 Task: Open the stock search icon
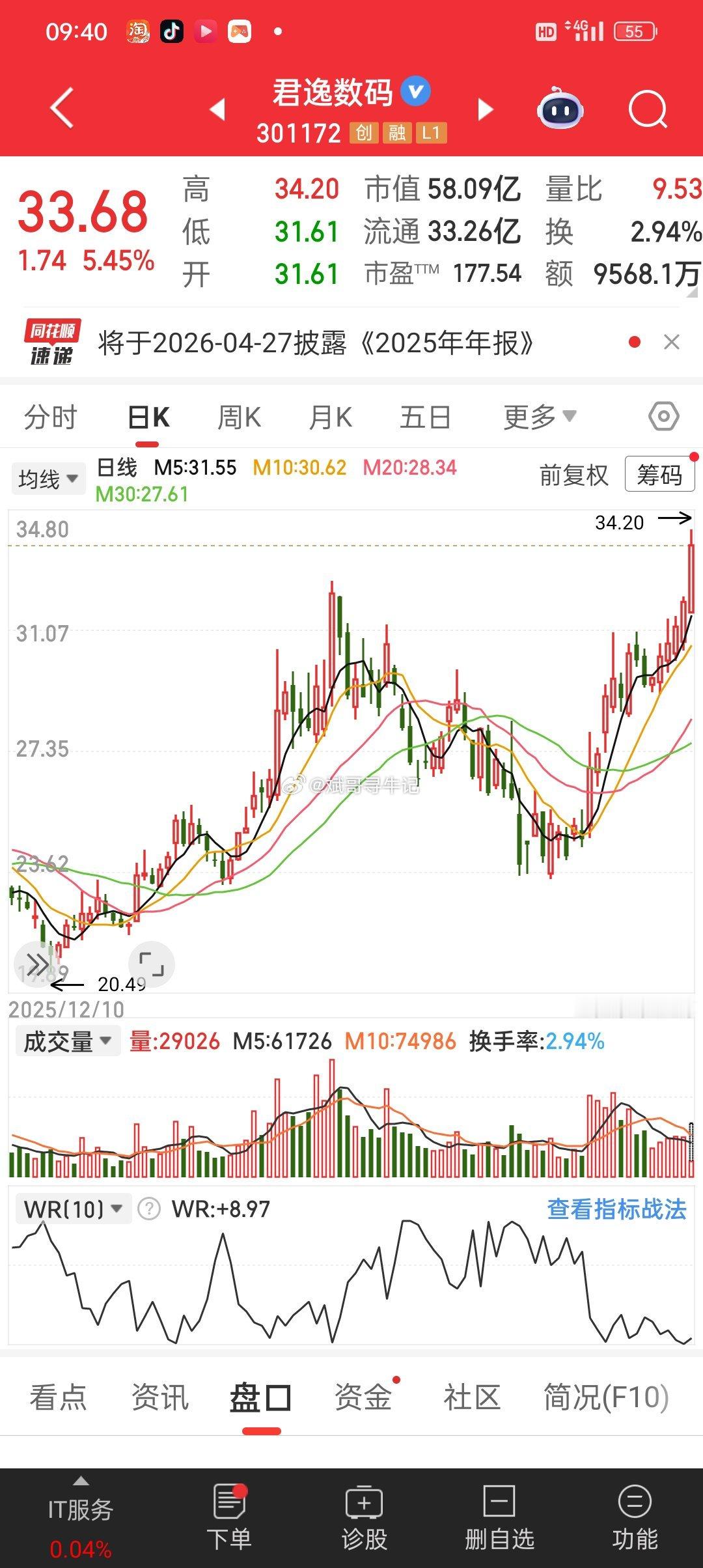click(x=648, y=111)
